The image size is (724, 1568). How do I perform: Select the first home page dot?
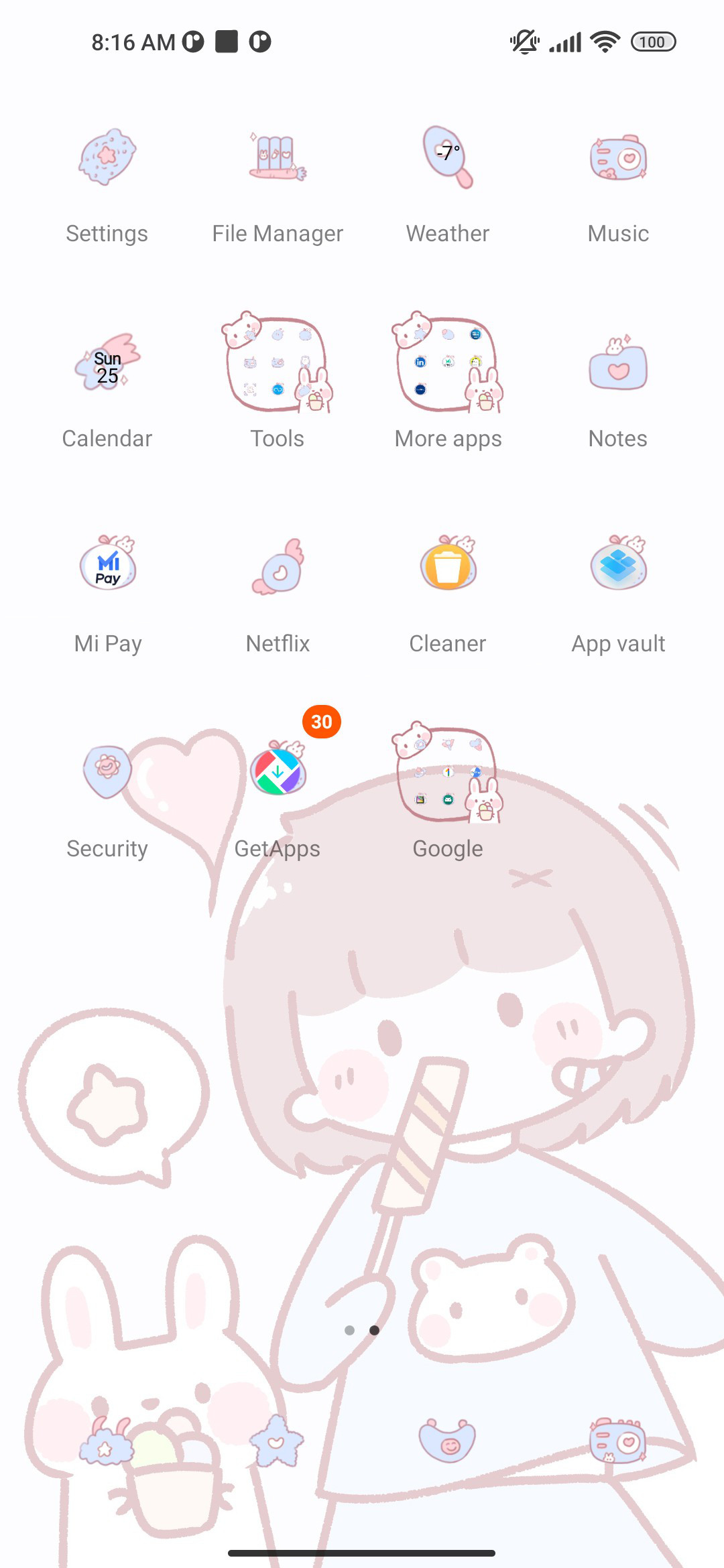[349, 1330]
